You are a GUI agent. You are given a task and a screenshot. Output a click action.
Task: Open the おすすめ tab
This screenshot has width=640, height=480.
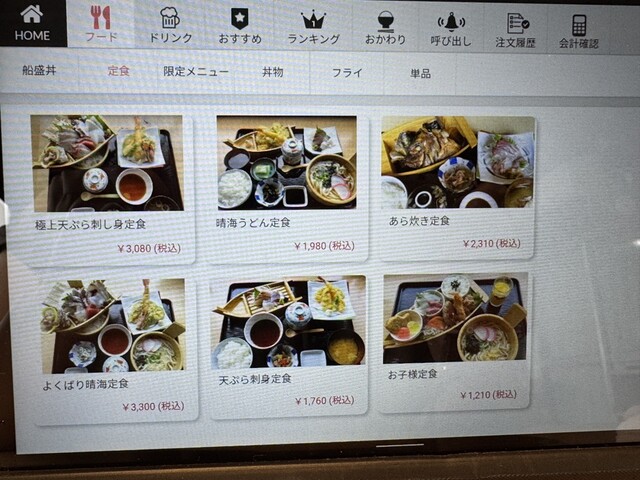pyautogui.click(x=240, y=25)
